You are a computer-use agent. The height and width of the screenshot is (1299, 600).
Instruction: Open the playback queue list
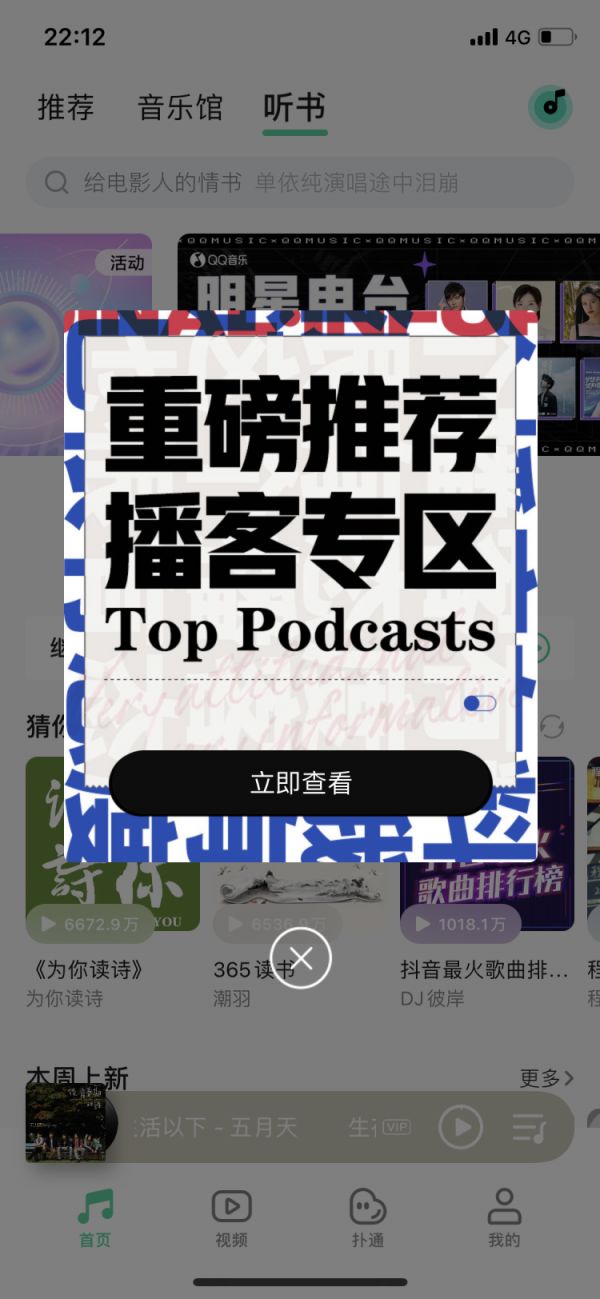(528, 1127)
